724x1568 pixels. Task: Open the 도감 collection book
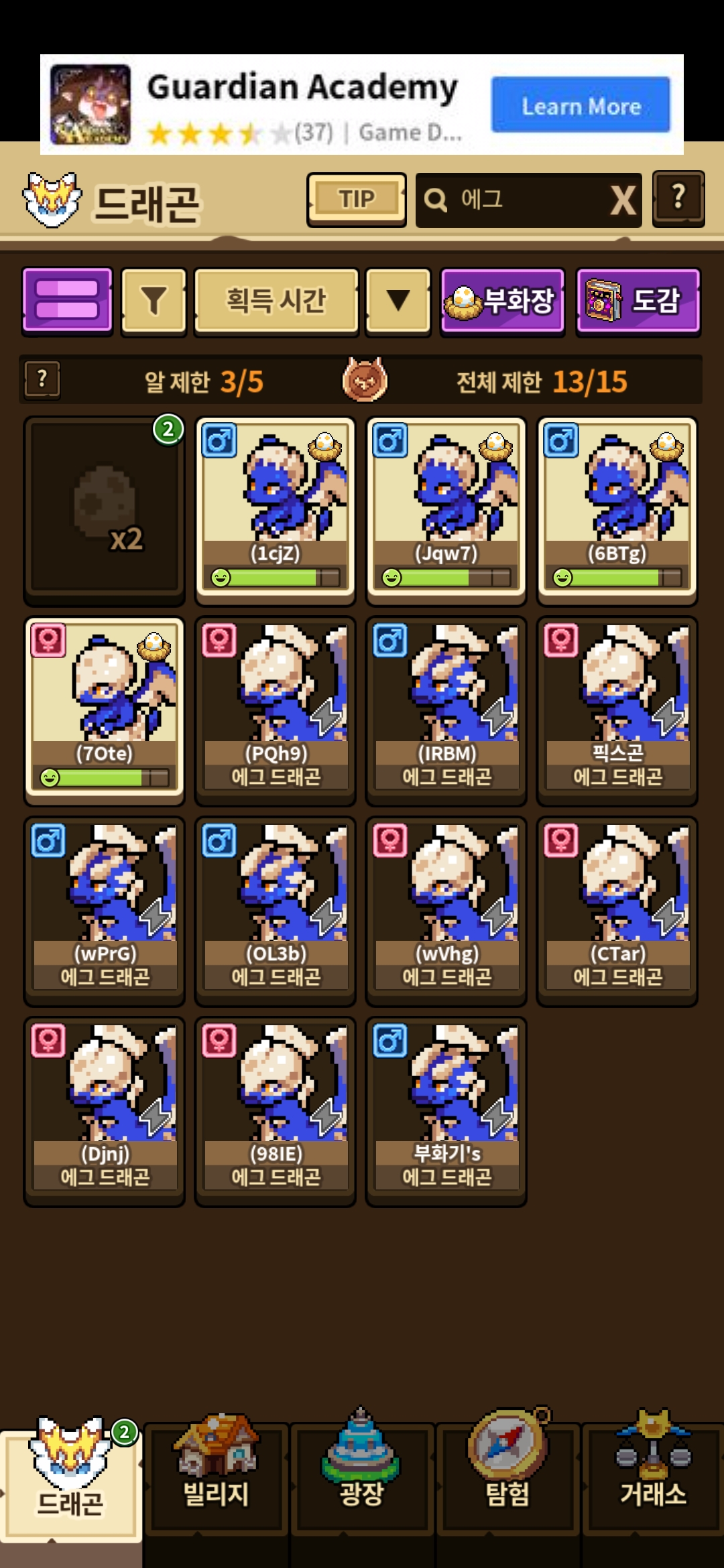coord(638,300)
